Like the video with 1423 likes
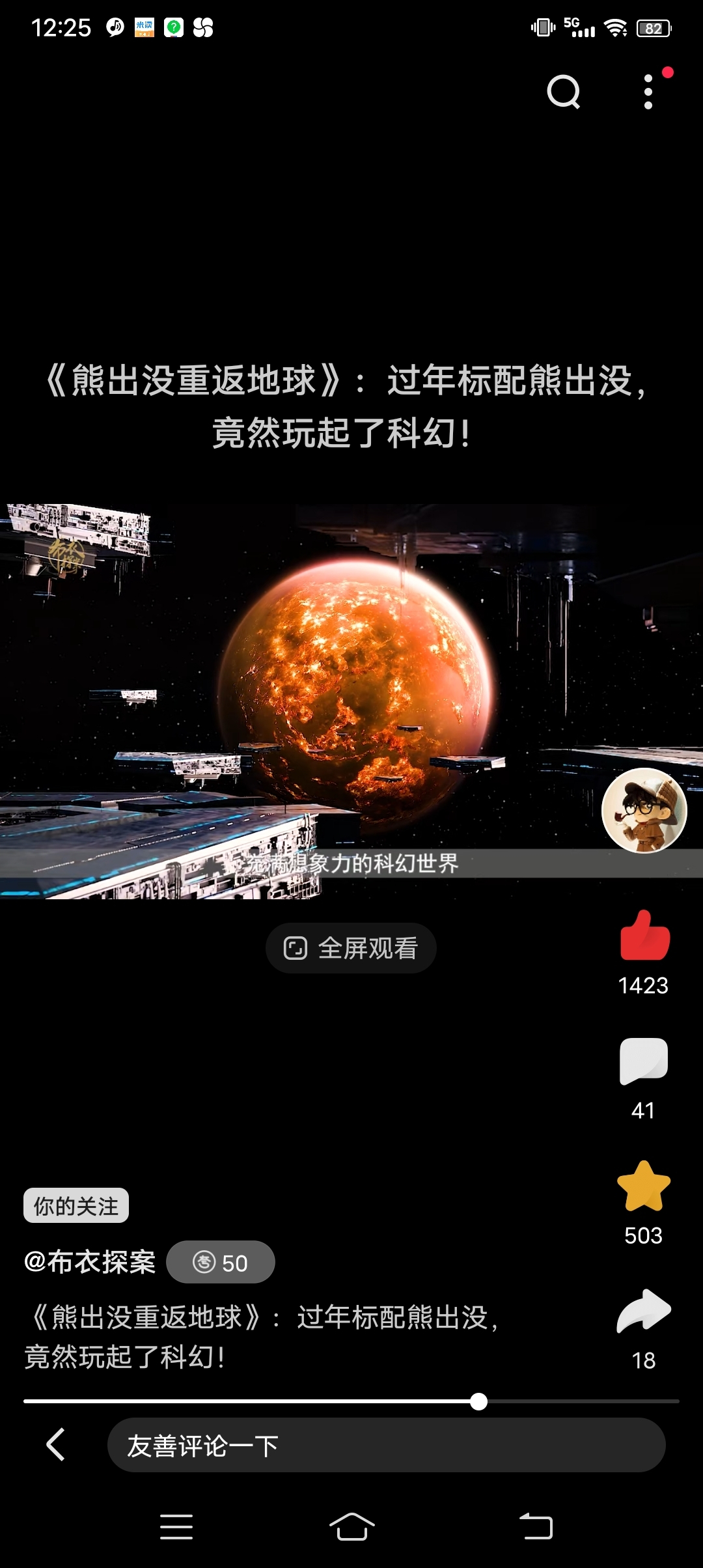Screen dimensions: 703x1568 coord(644,936)
